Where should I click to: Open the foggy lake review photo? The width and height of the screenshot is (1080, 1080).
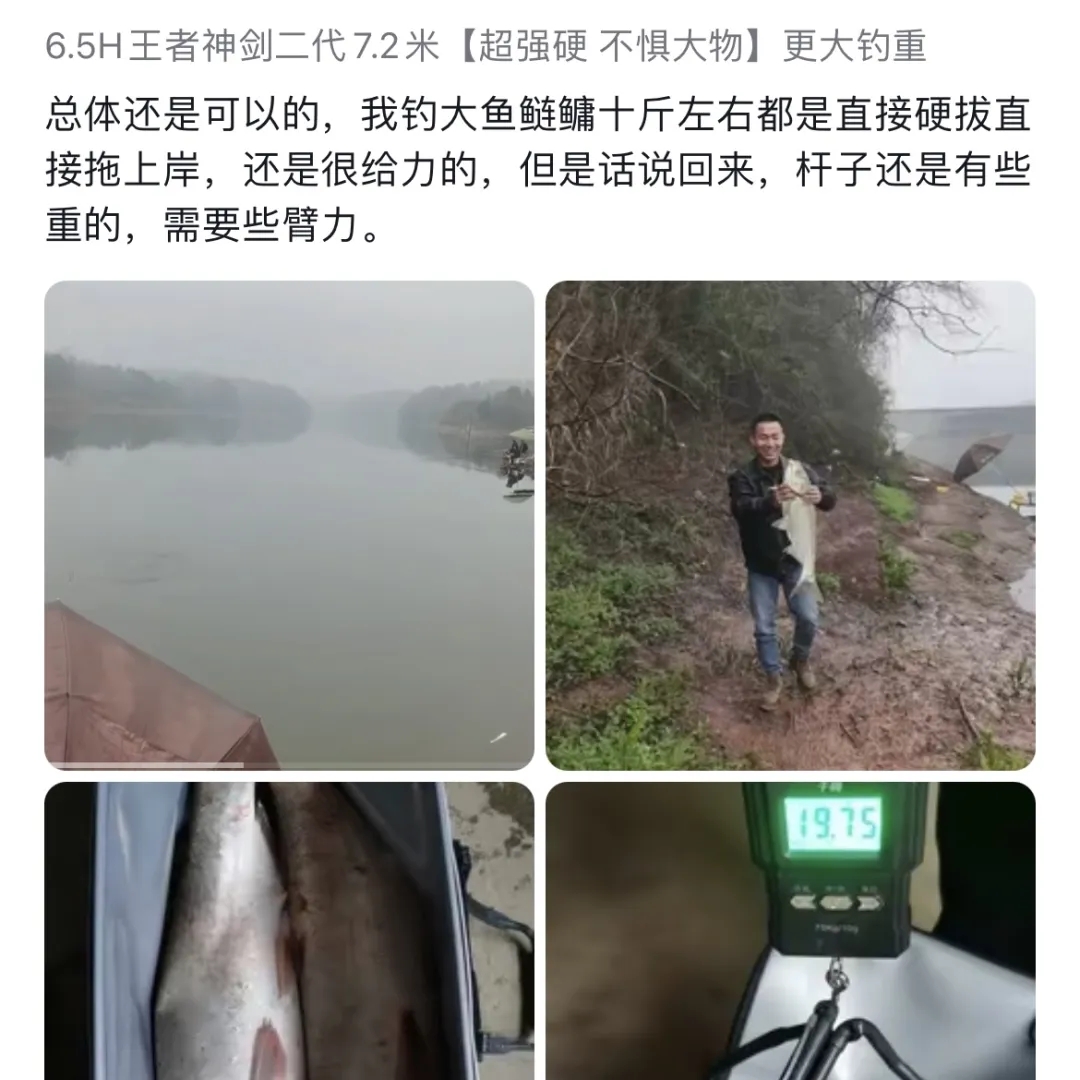(289, 525)
